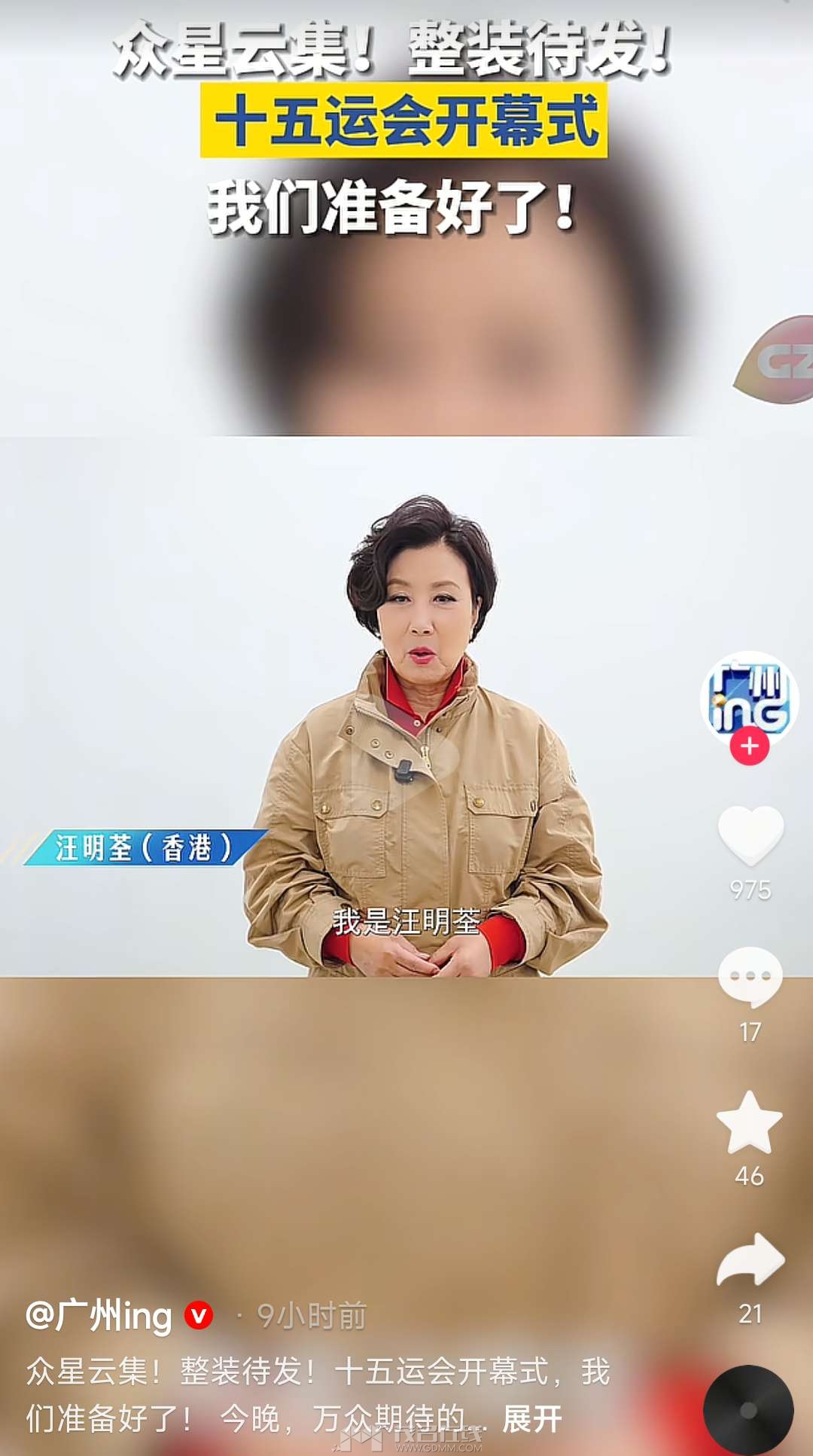813x1456 pixels.
Task: Visit the @广州ing account from its username
Action: click(x=99, y=1316)
